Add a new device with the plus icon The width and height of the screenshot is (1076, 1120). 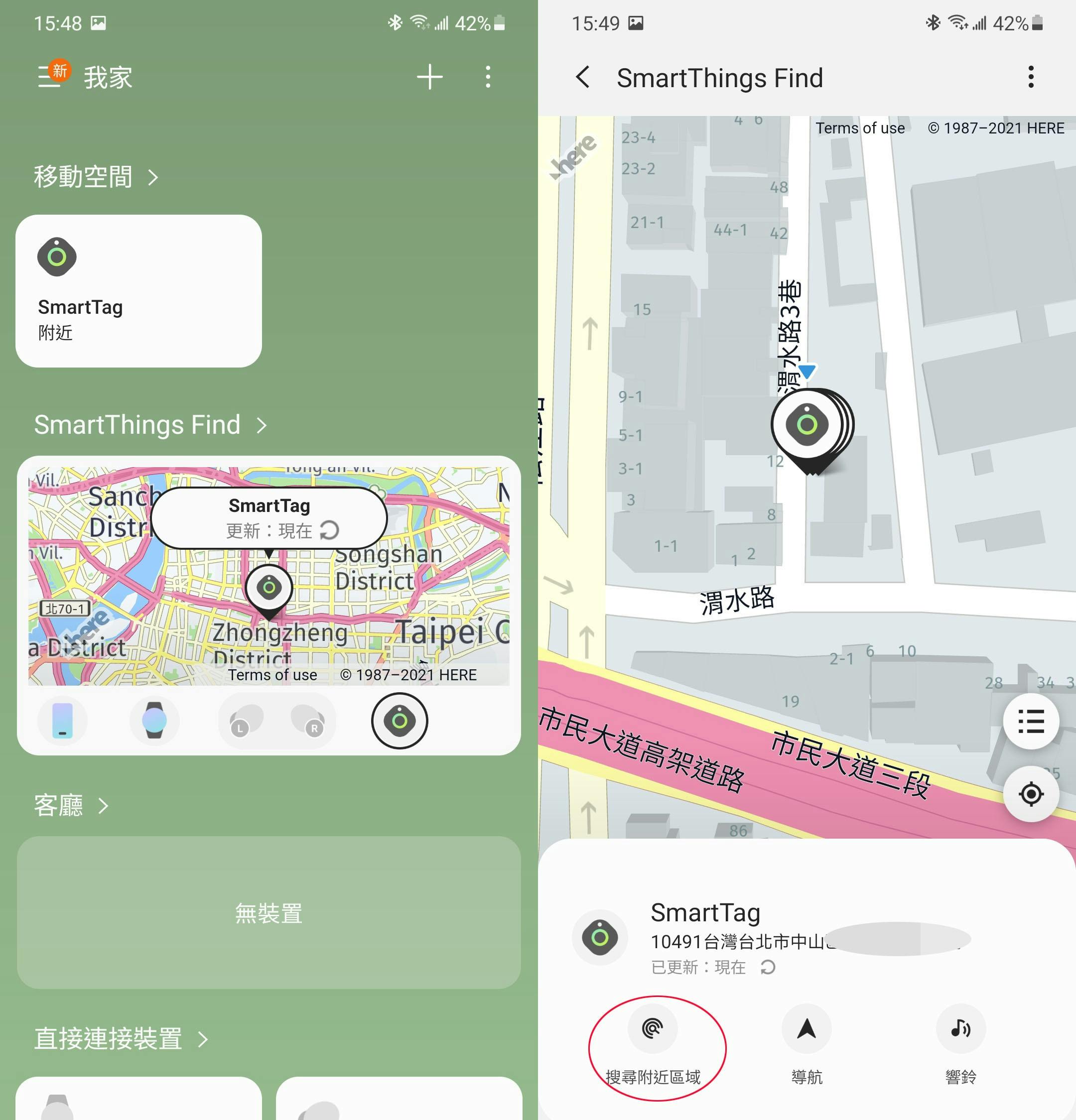(x=429, y=77)
